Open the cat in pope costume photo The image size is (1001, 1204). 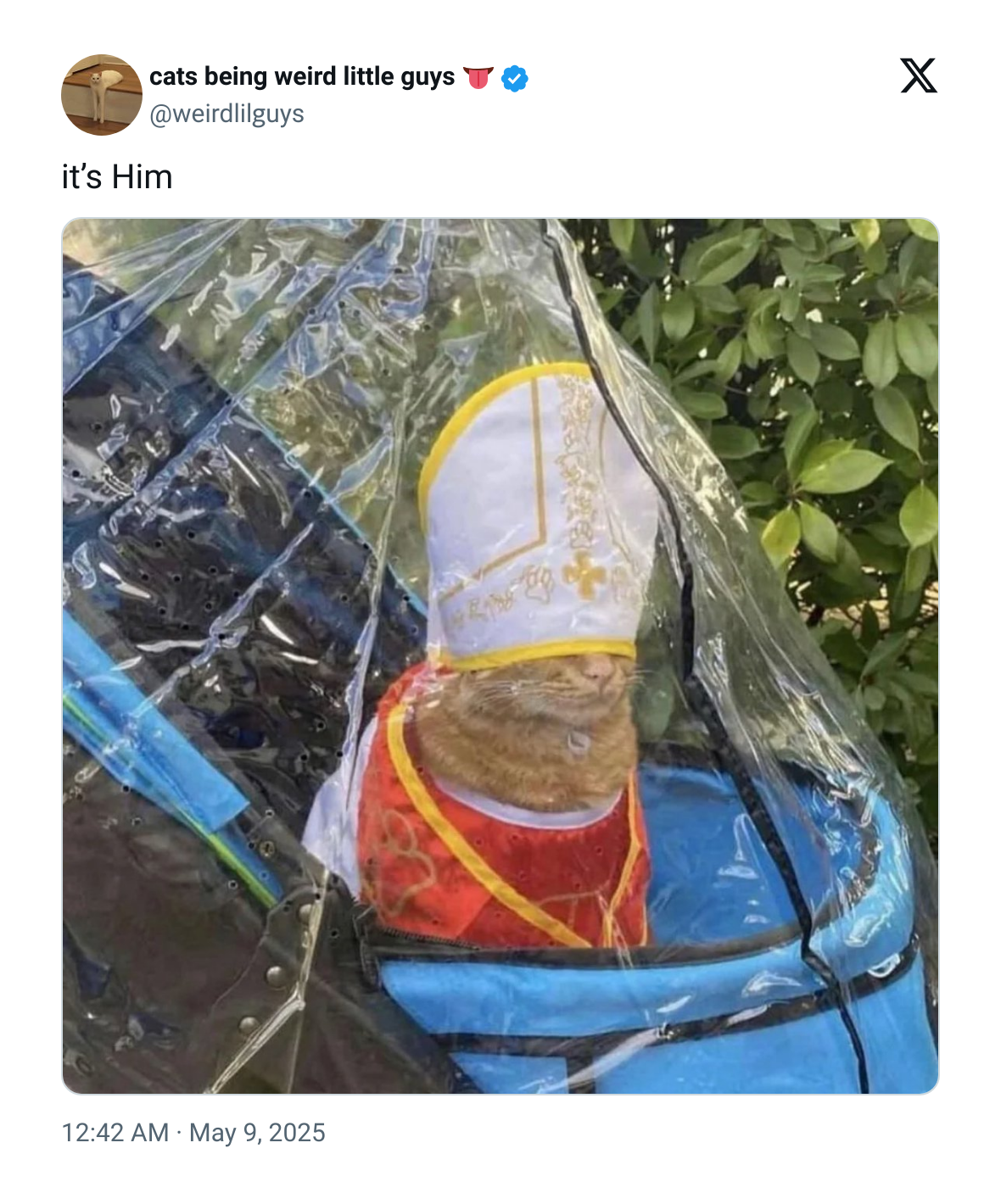[x=500, y=655]
